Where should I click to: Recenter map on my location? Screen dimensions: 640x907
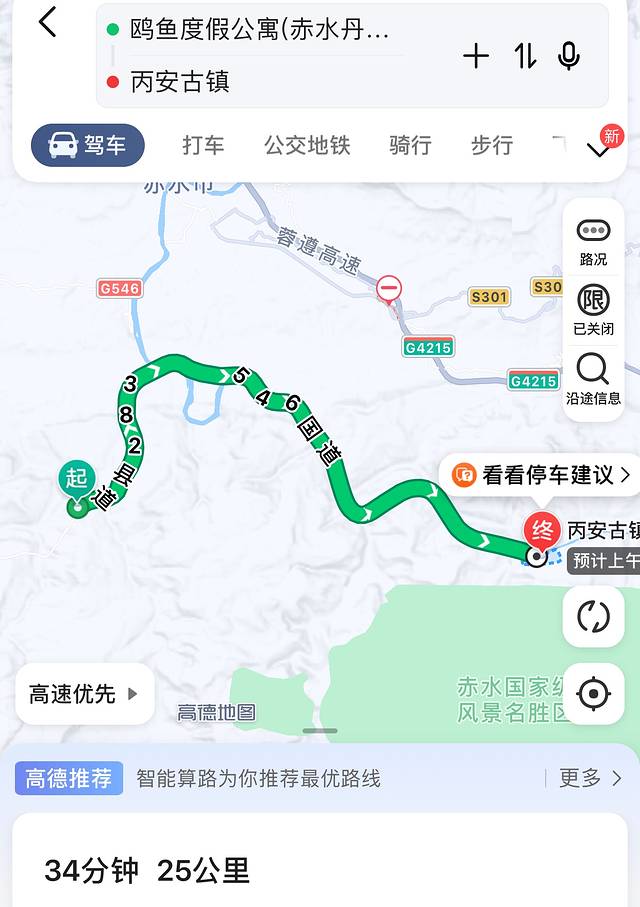coord(593,693)
